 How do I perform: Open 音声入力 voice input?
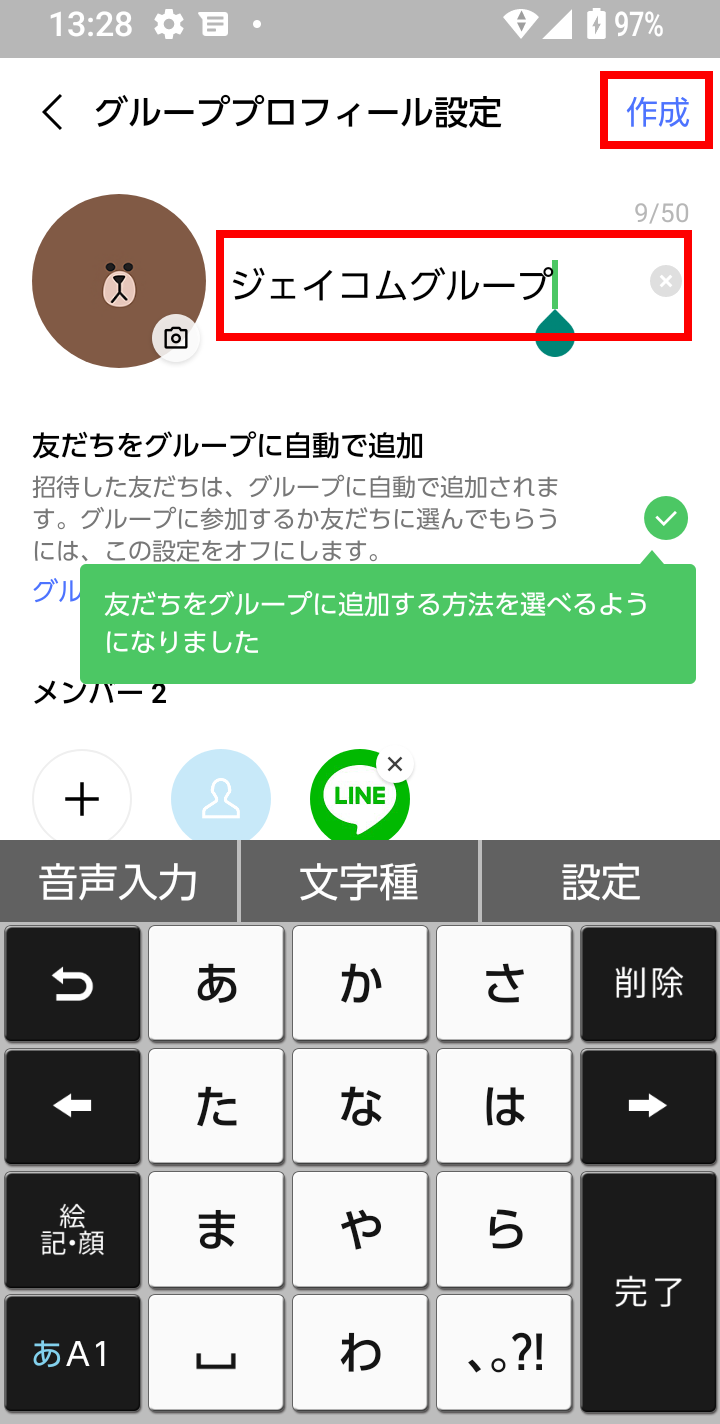click(119, 881)
